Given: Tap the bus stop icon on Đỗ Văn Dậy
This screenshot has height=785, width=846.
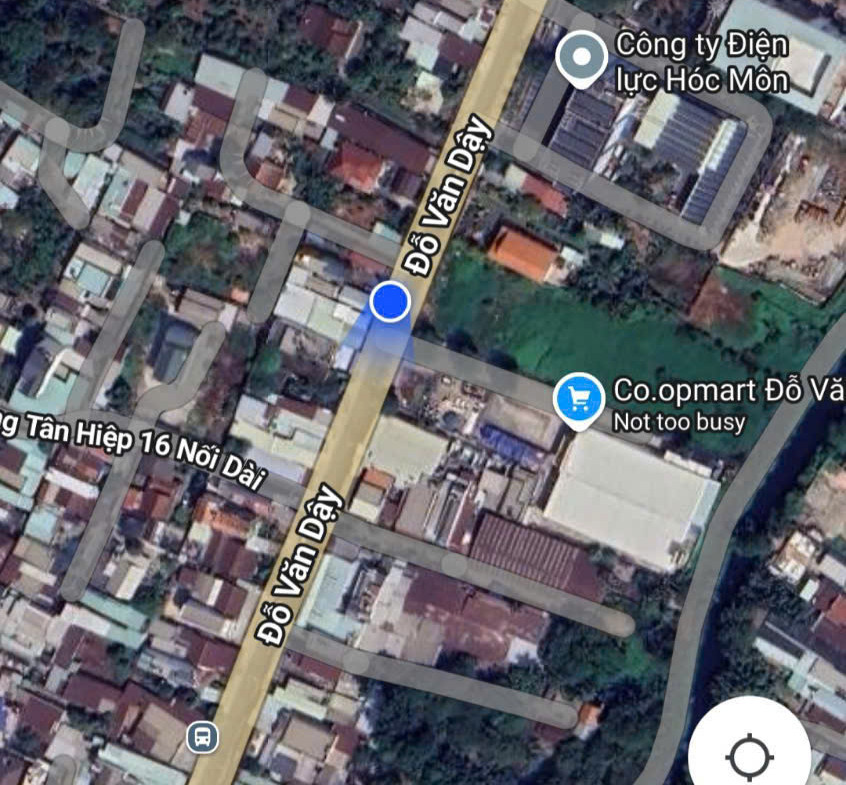Looking at the screenshot, I should point(202,738).
